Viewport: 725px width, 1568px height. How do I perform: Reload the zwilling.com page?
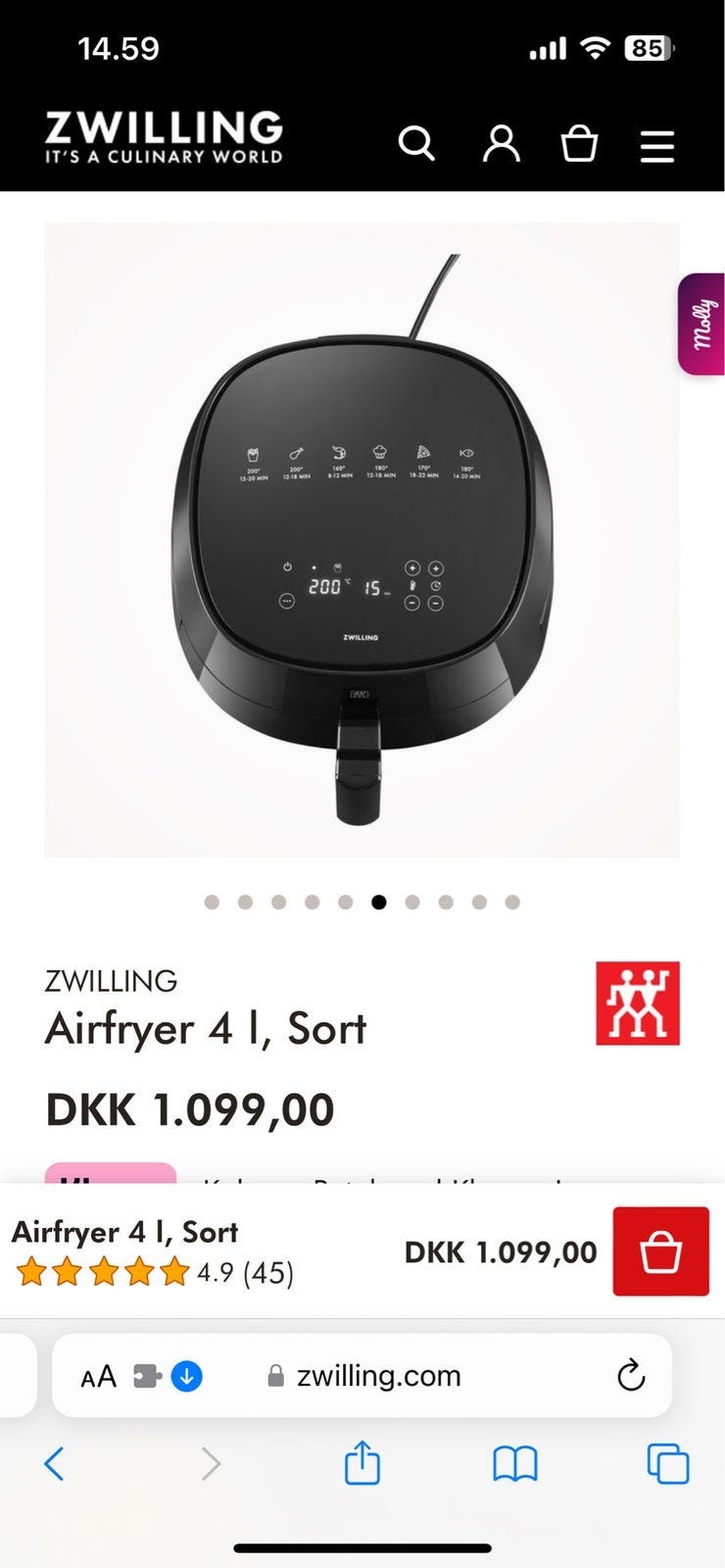click(631, 1376)
